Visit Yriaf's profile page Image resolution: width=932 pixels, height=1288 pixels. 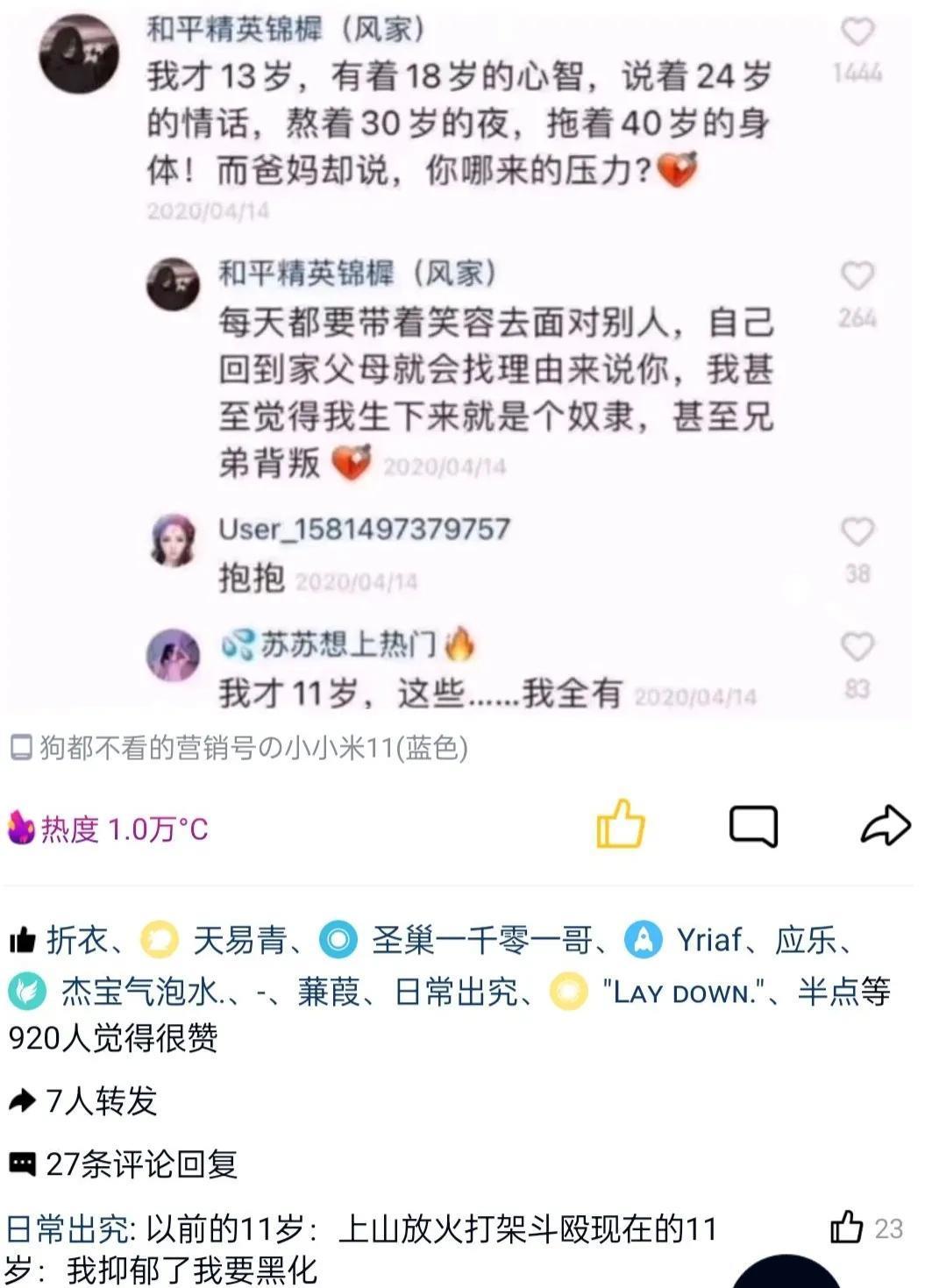(x=708, y=941)
